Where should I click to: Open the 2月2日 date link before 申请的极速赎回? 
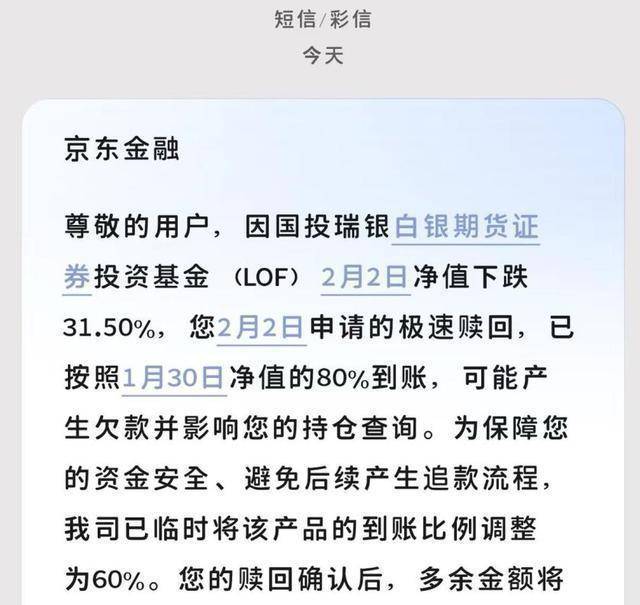(261, 327)
